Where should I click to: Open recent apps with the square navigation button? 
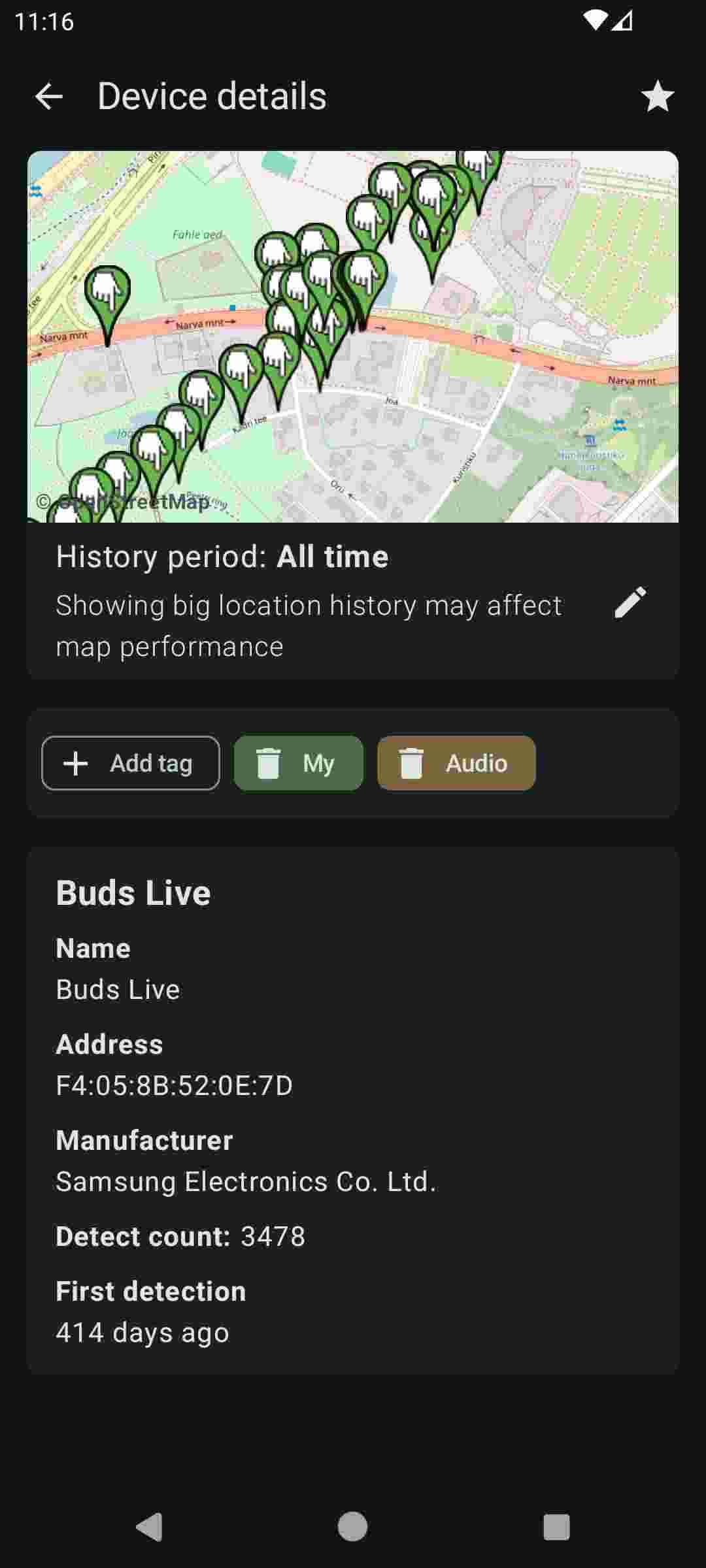click(556, 1527)
